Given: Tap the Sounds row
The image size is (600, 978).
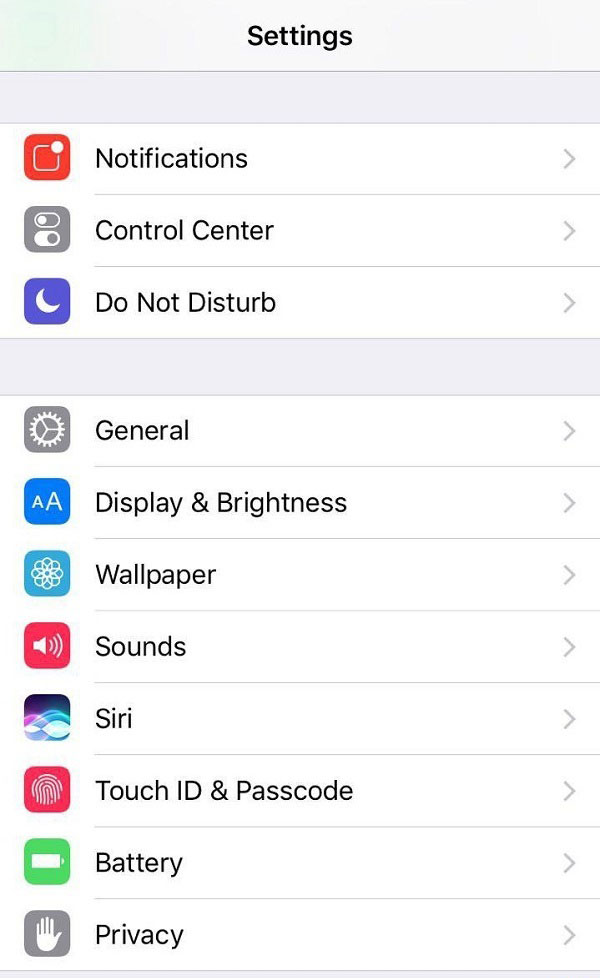Looking at the screenshot, I should pyautogui.click(x=300, y=647).
